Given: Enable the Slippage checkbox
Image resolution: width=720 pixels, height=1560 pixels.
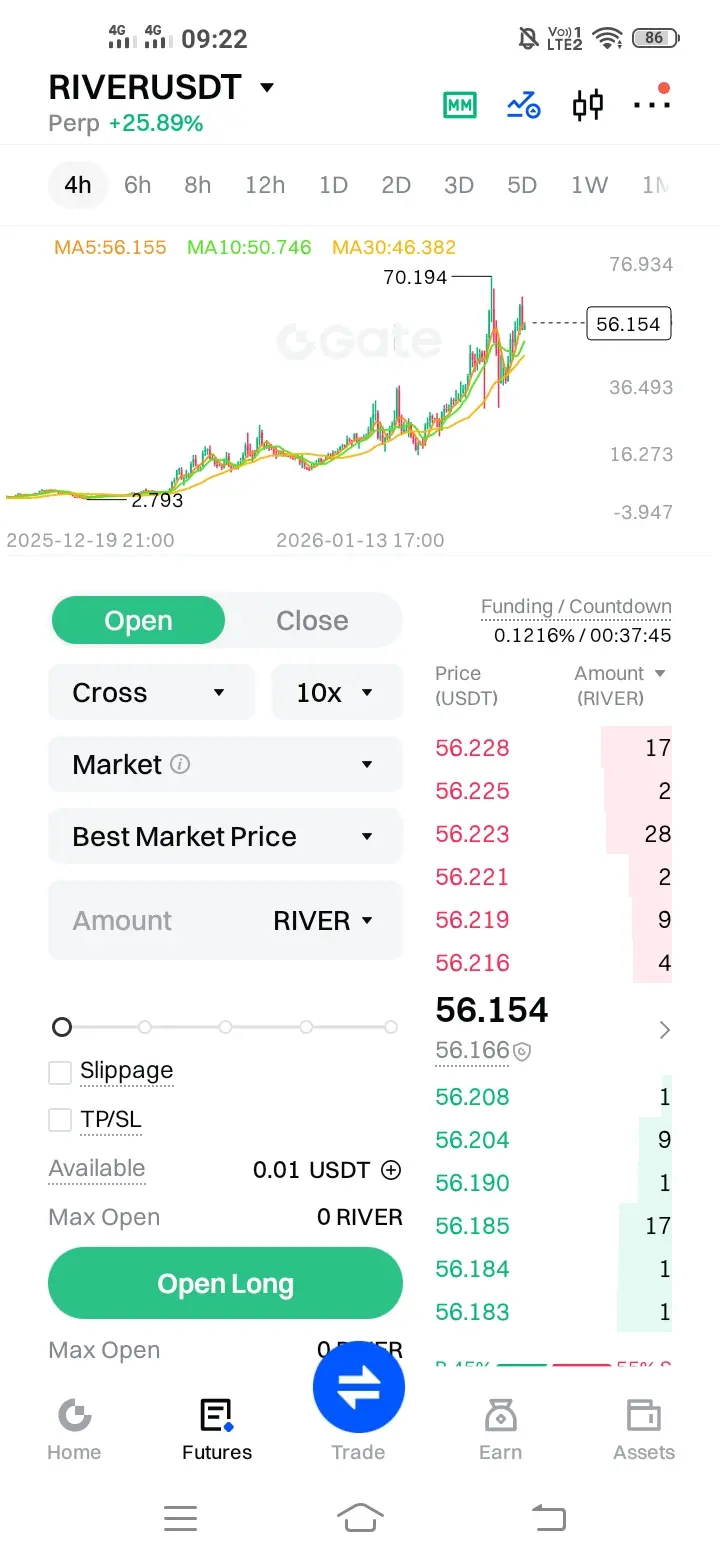Looking at the screenshot, I should pyautogui.click(x=60, y=1070).
